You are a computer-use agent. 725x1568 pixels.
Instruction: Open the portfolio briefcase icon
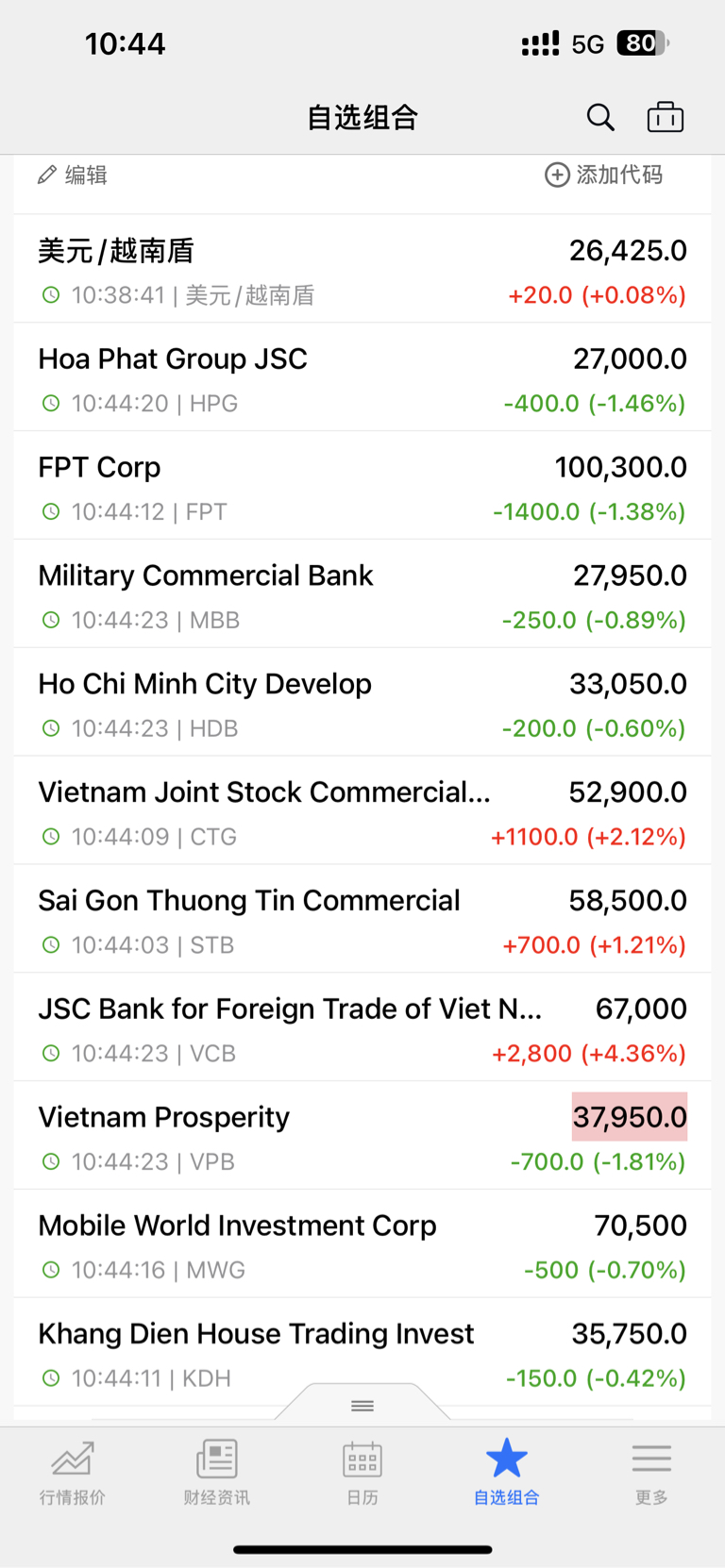click(x=666, y=117)
